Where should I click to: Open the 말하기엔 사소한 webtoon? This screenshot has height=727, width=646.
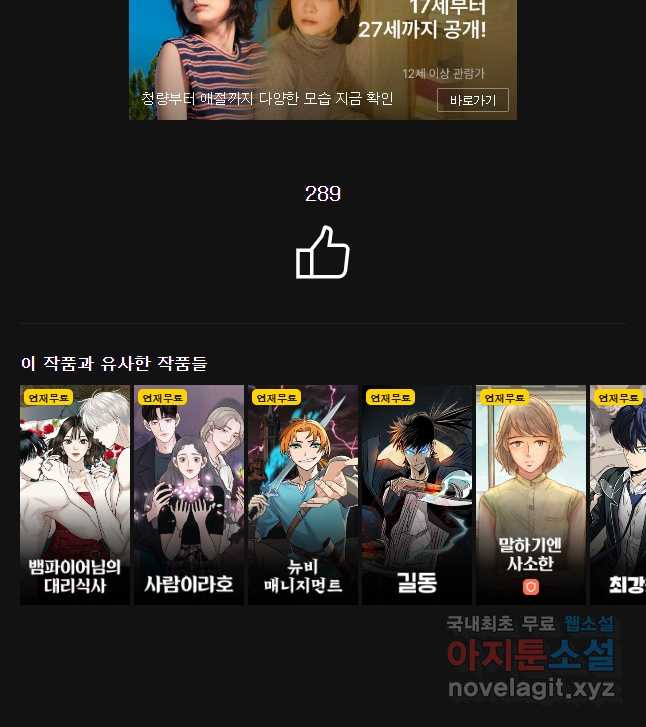[531, 495]
